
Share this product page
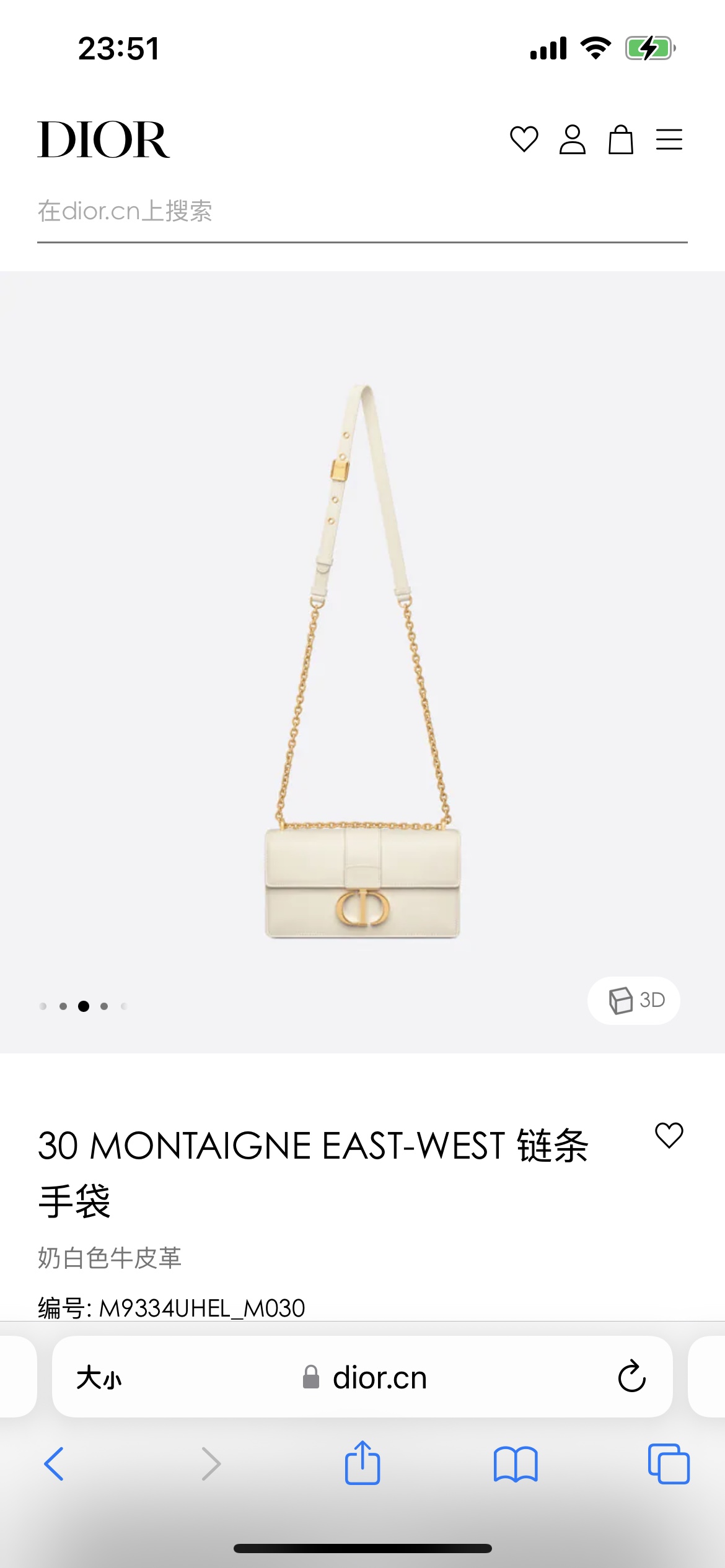tap(362, 1463)
